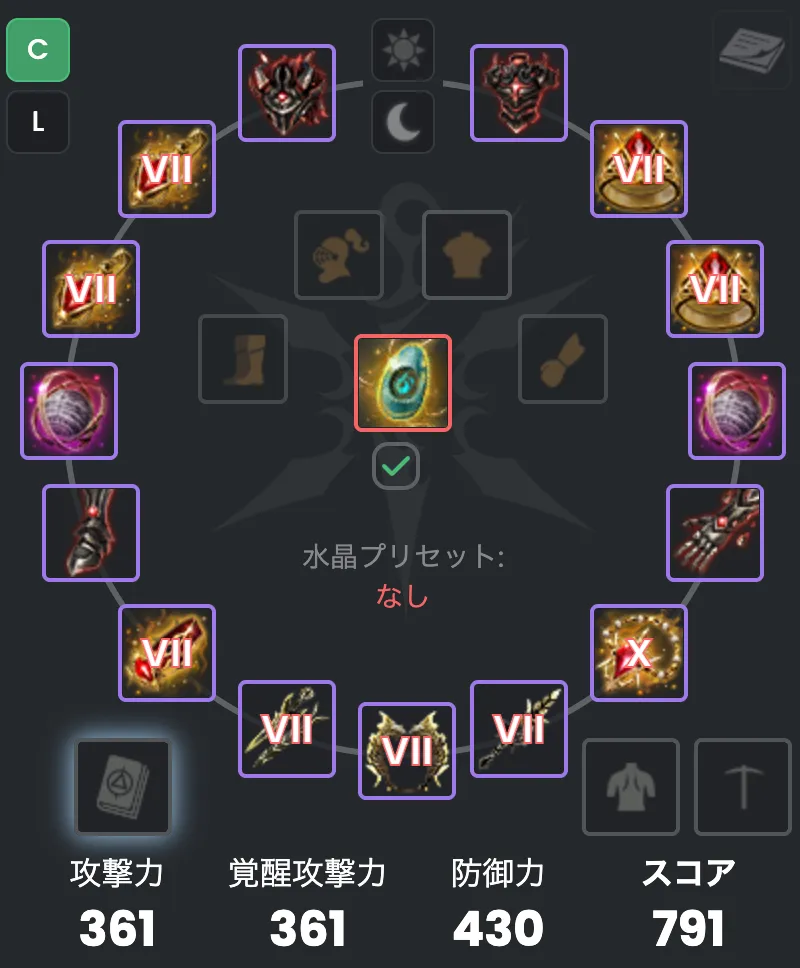Tap the crescent moon icon

pyautogui.click(x=403, y=122)
